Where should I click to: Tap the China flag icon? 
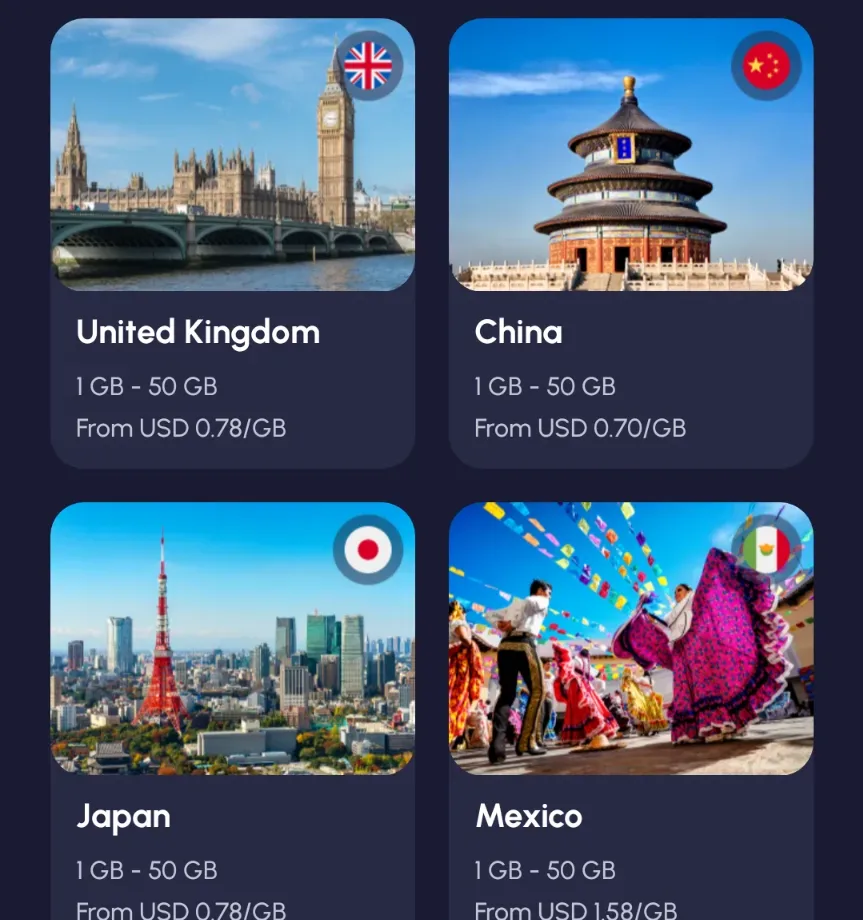[767, 64]
